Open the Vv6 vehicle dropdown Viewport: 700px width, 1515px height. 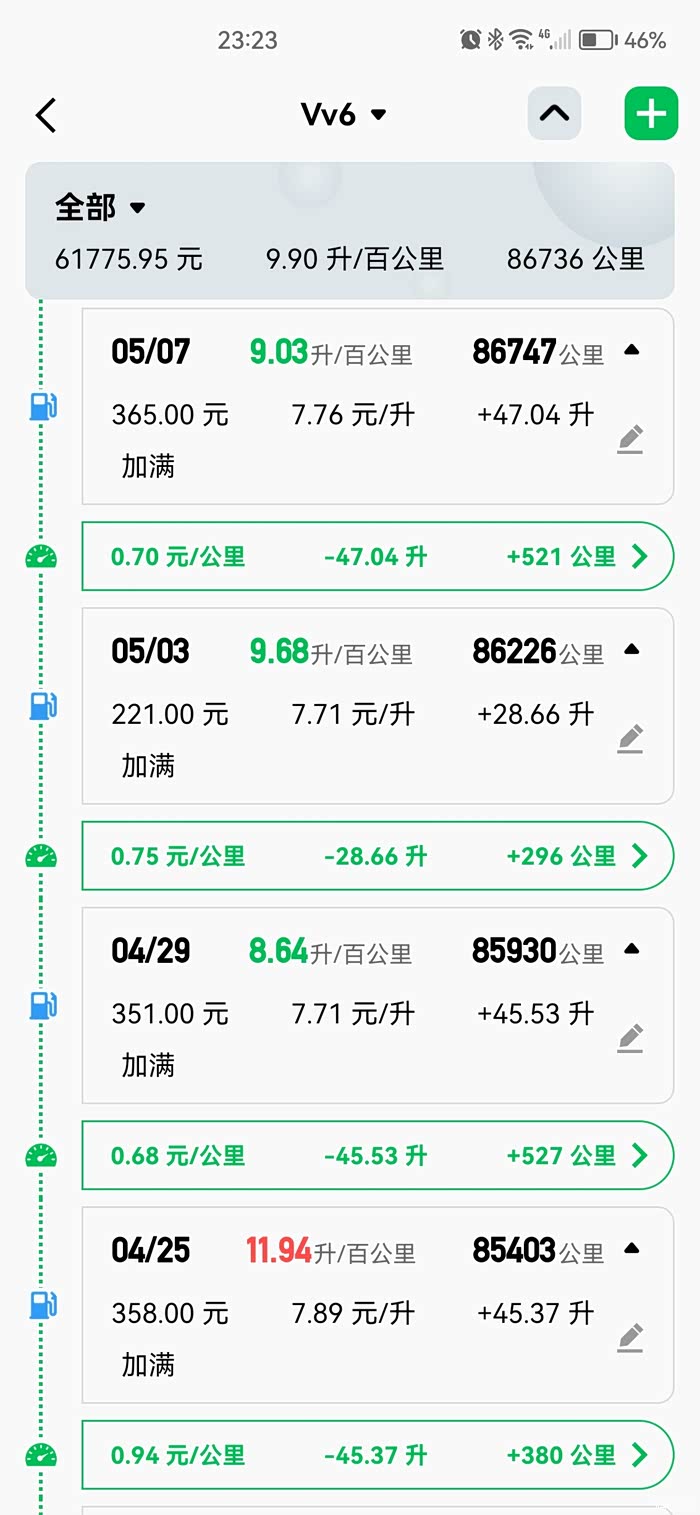(x=343, y=115)
